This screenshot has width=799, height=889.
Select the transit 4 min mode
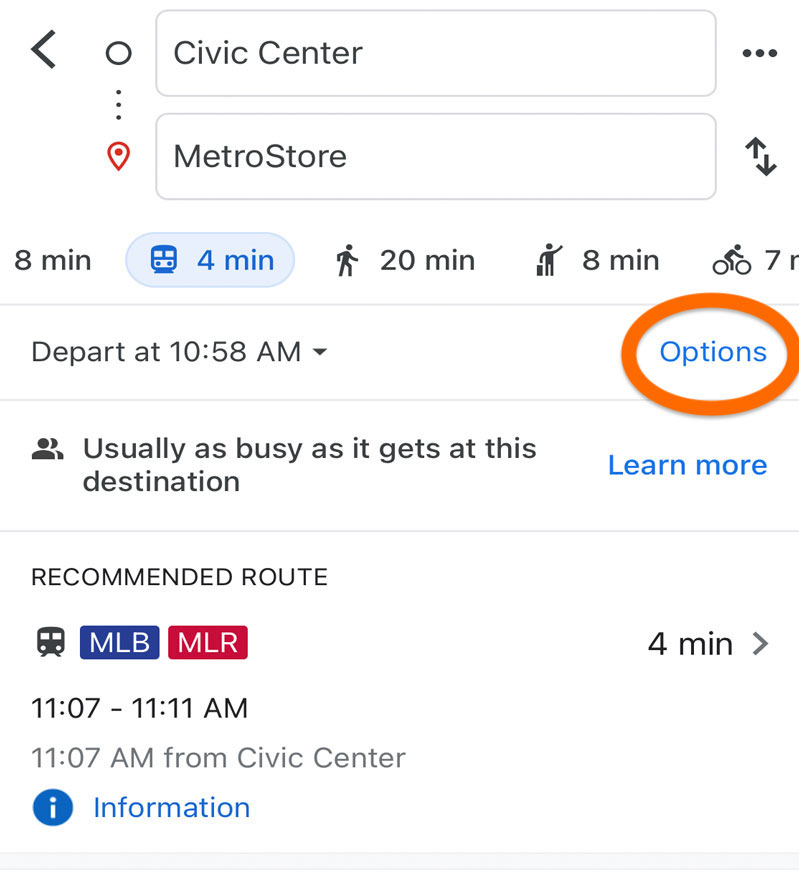click(210, 261)
